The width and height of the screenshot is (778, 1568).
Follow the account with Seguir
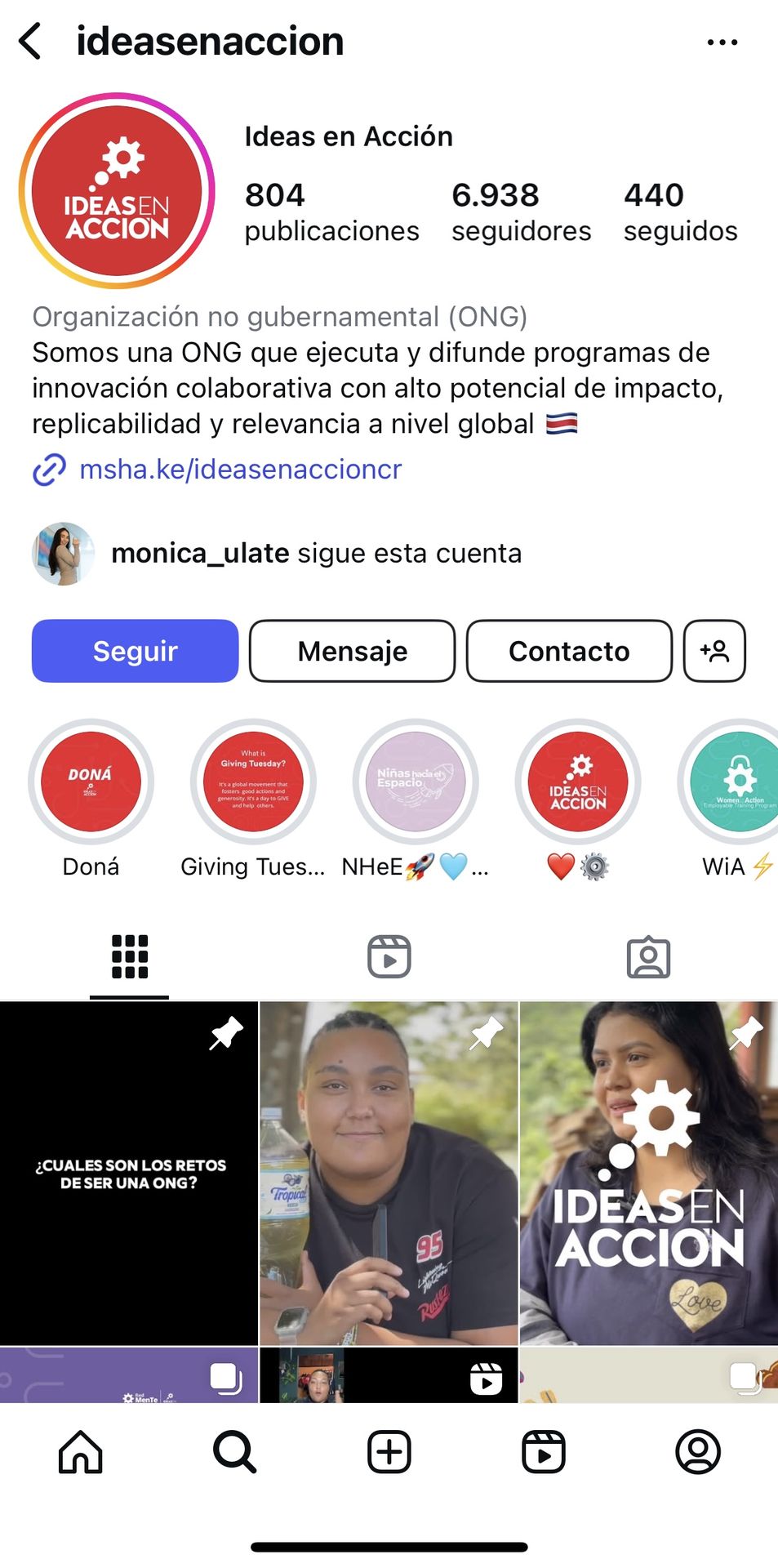click(x=135, y=651)
